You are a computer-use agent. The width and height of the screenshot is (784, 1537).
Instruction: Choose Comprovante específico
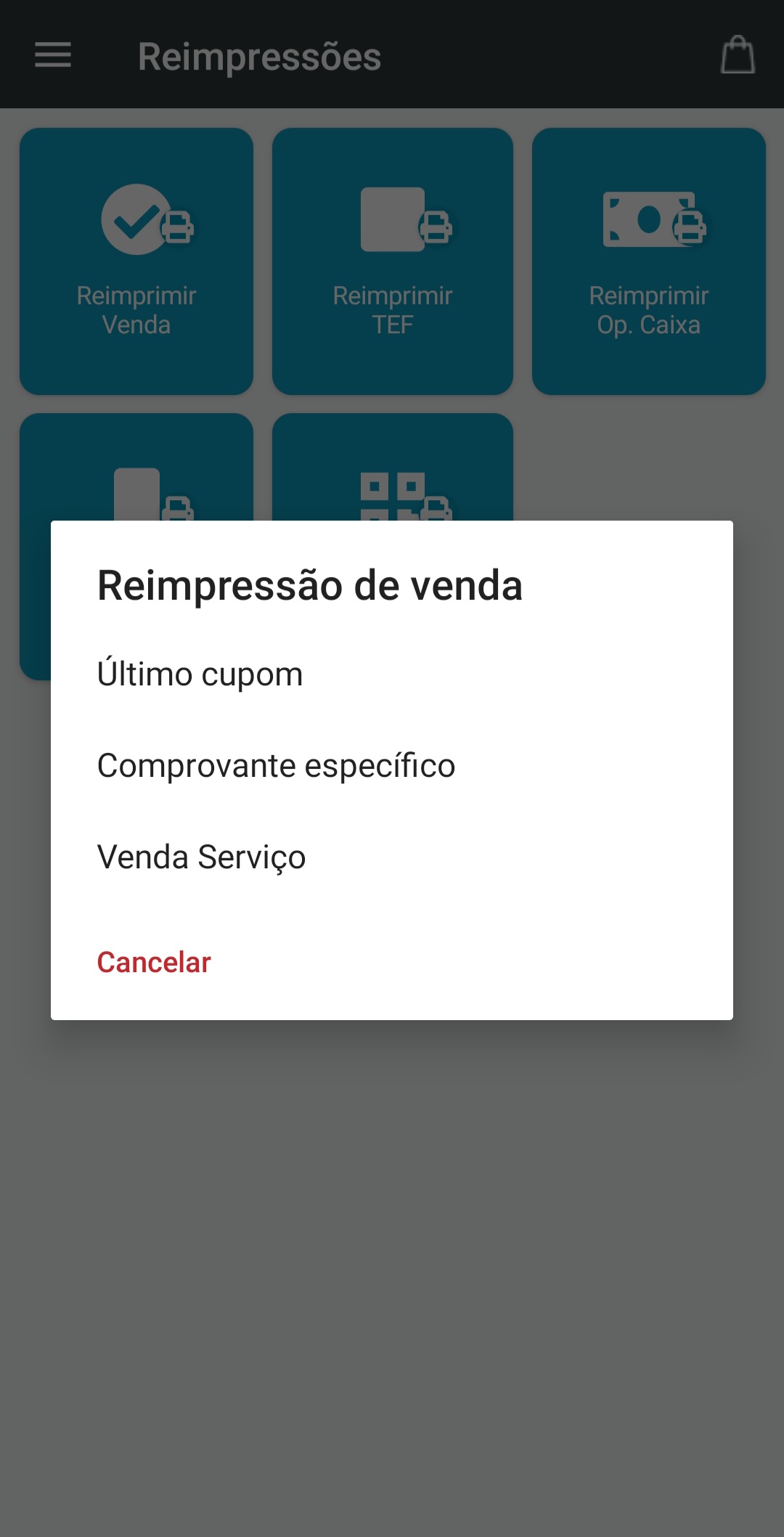[276, 765]
